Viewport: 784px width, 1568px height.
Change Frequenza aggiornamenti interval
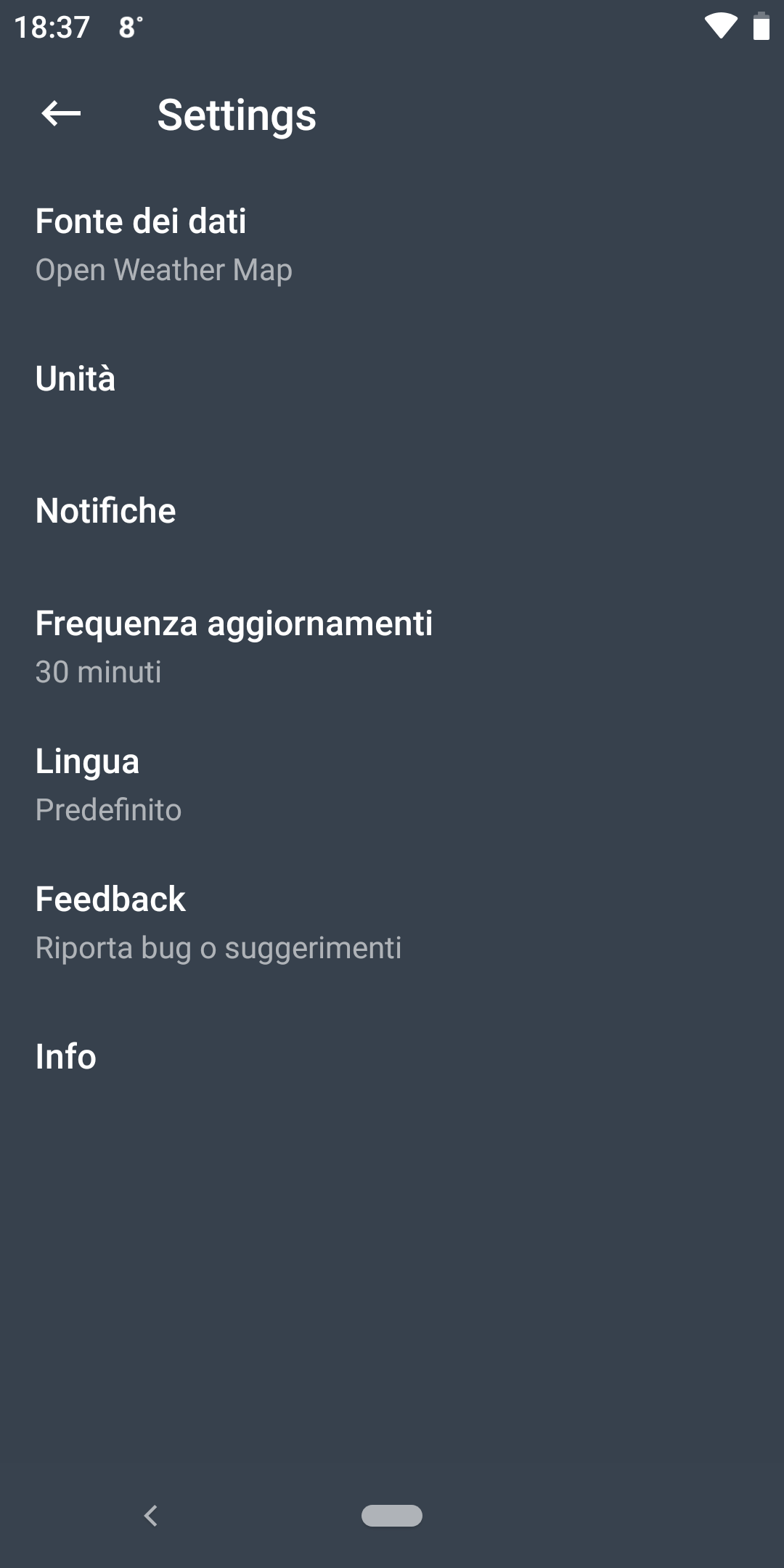[392, 646]
